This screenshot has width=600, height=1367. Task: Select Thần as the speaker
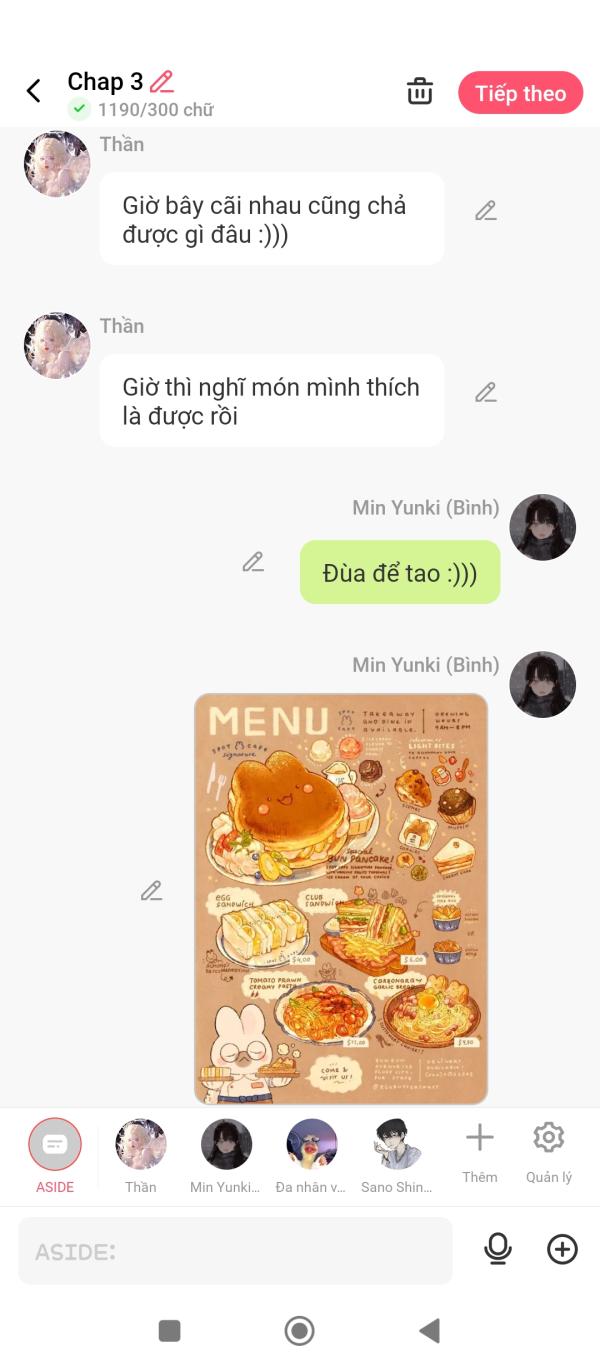(141, 1155)
